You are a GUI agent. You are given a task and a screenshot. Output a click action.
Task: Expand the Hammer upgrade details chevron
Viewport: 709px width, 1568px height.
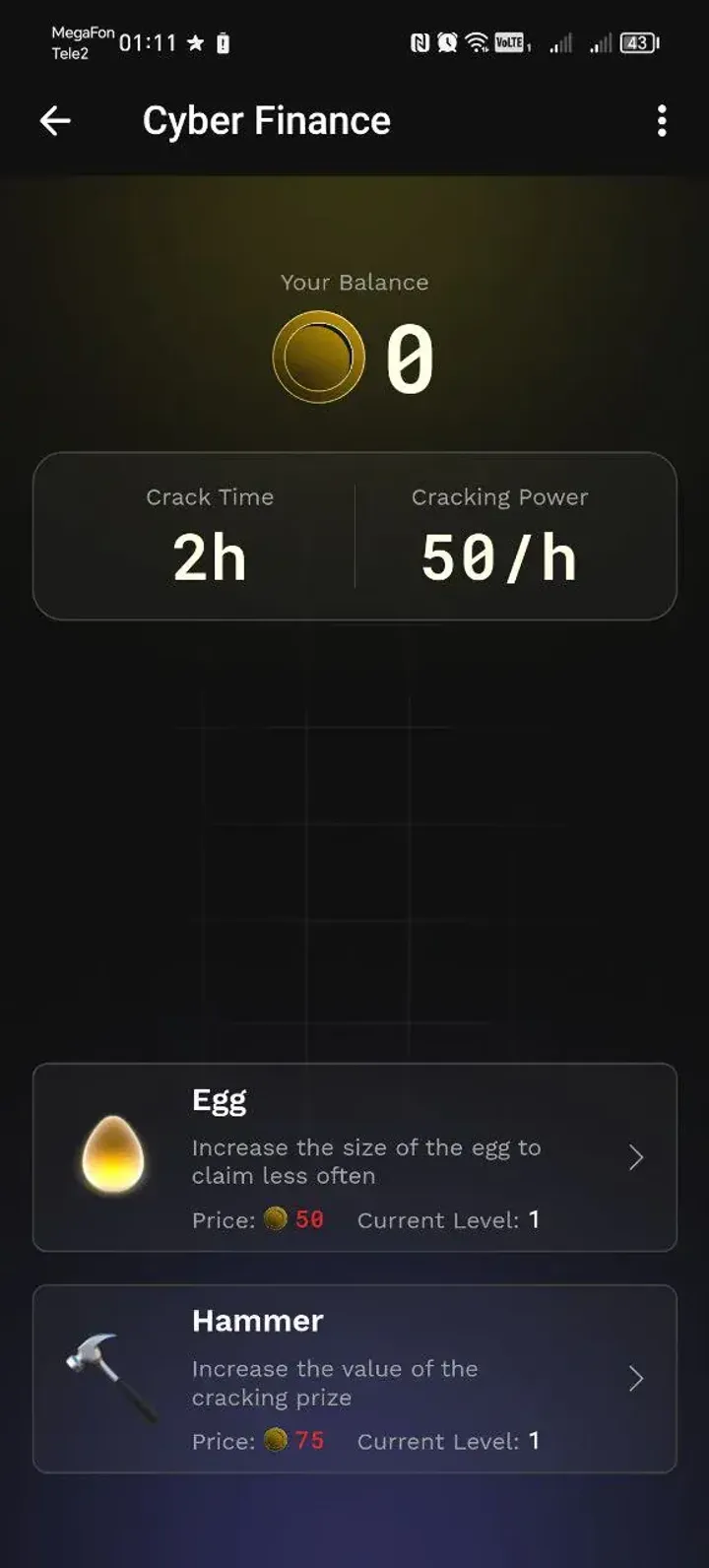pyautogui.click(x=636, y=1380)
